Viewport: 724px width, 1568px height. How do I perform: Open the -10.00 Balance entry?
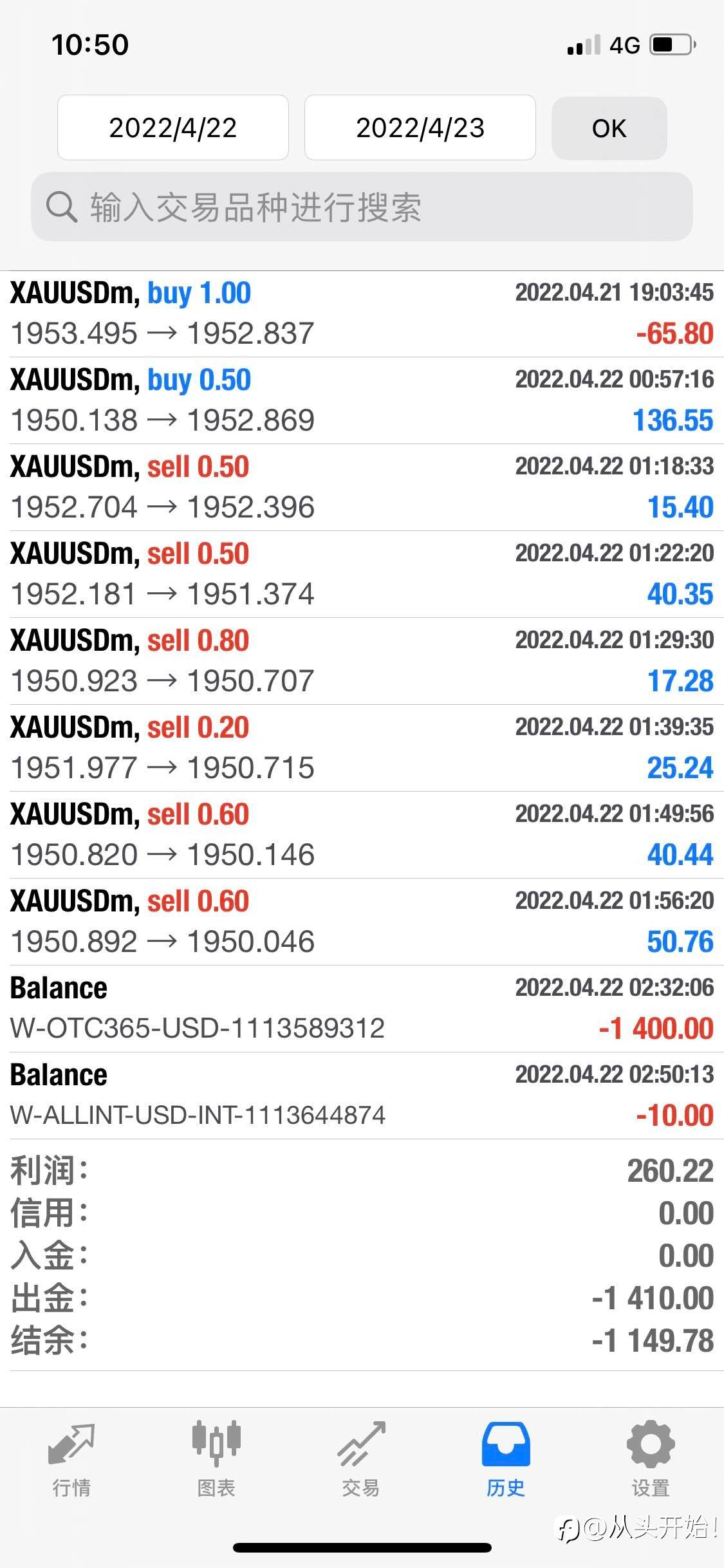tap(362, 1096)
